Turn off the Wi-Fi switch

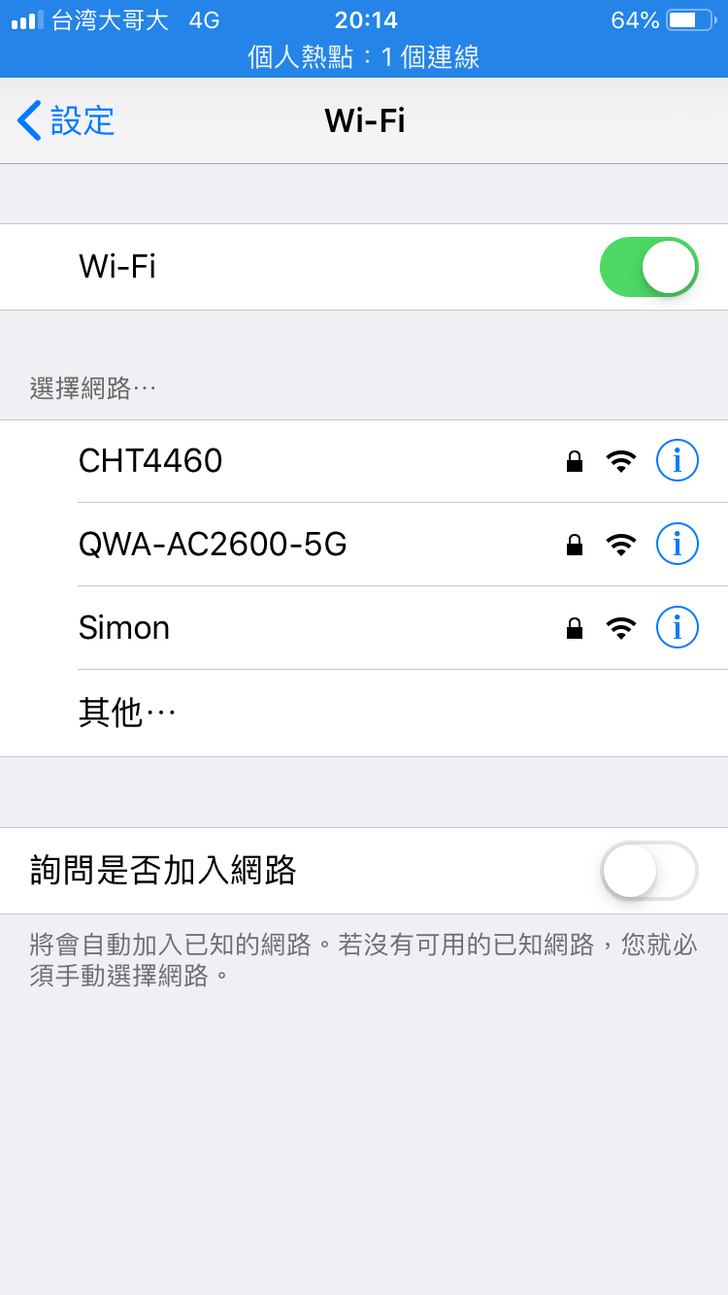coord(648,267)
